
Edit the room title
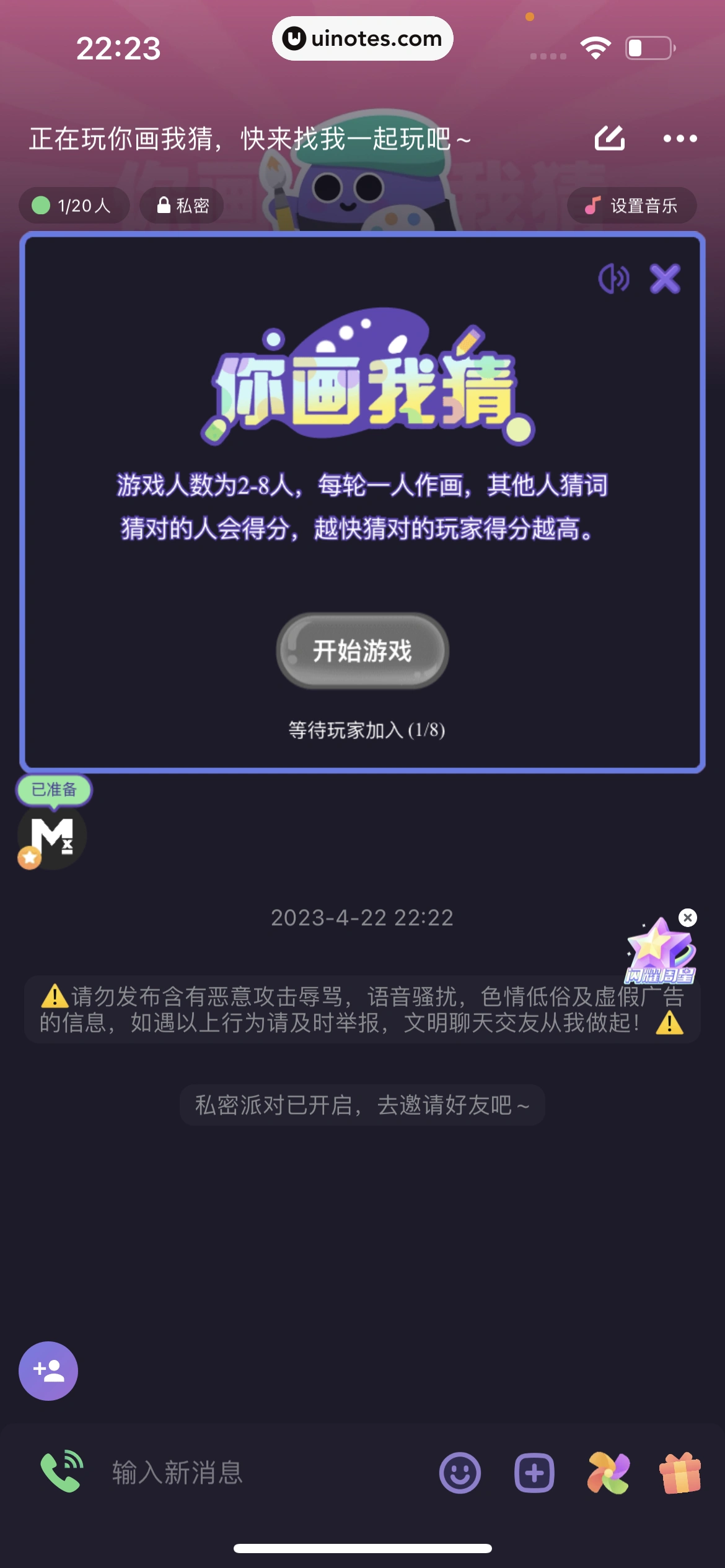[609, 138]
